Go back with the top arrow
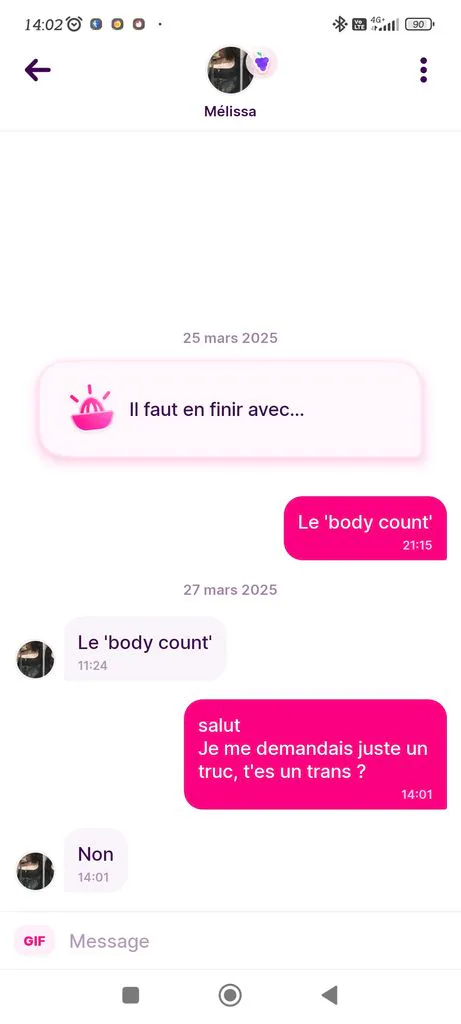Image resolution: width=461 pixels, height=1024 pixels. pos(37,70)
